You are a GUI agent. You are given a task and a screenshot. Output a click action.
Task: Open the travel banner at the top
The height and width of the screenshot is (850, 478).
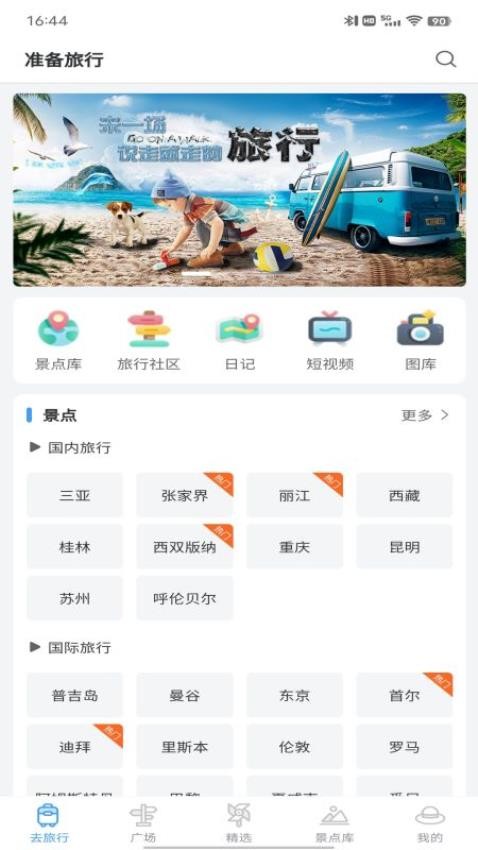(239, 190)
